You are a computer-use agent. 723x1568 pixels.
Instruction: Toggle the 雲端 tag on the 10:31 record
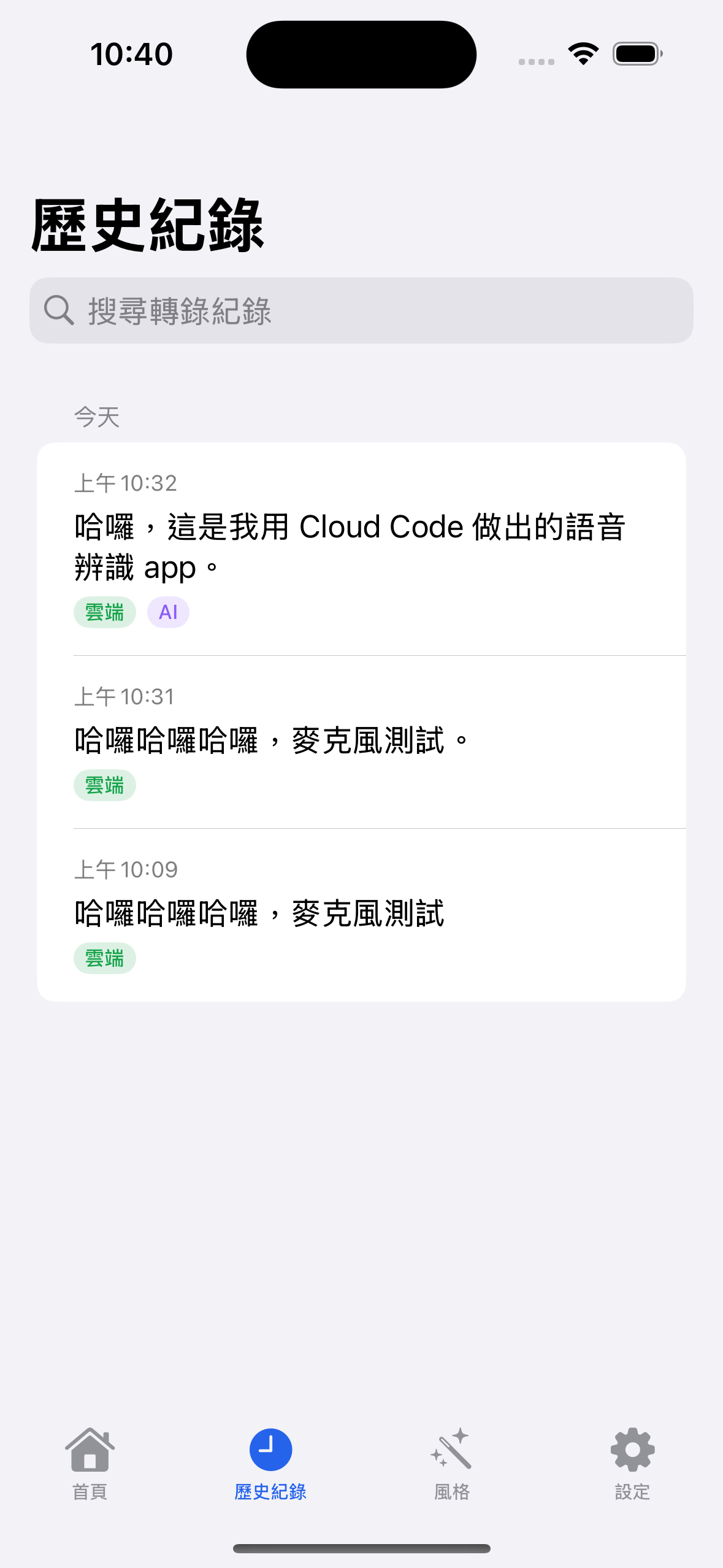pyautogui.click(x=105, y=785)
